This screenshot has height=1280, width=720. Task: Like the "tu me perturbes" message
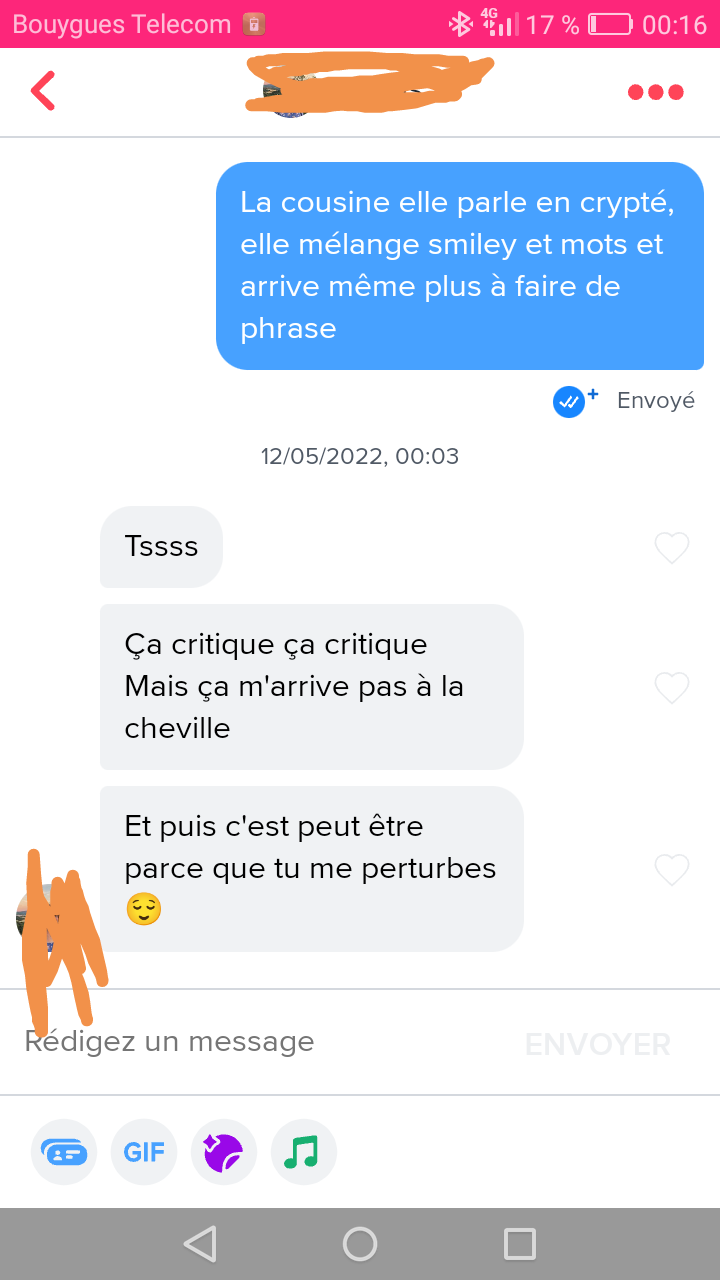pyautogui.click(x=671, y=870)
